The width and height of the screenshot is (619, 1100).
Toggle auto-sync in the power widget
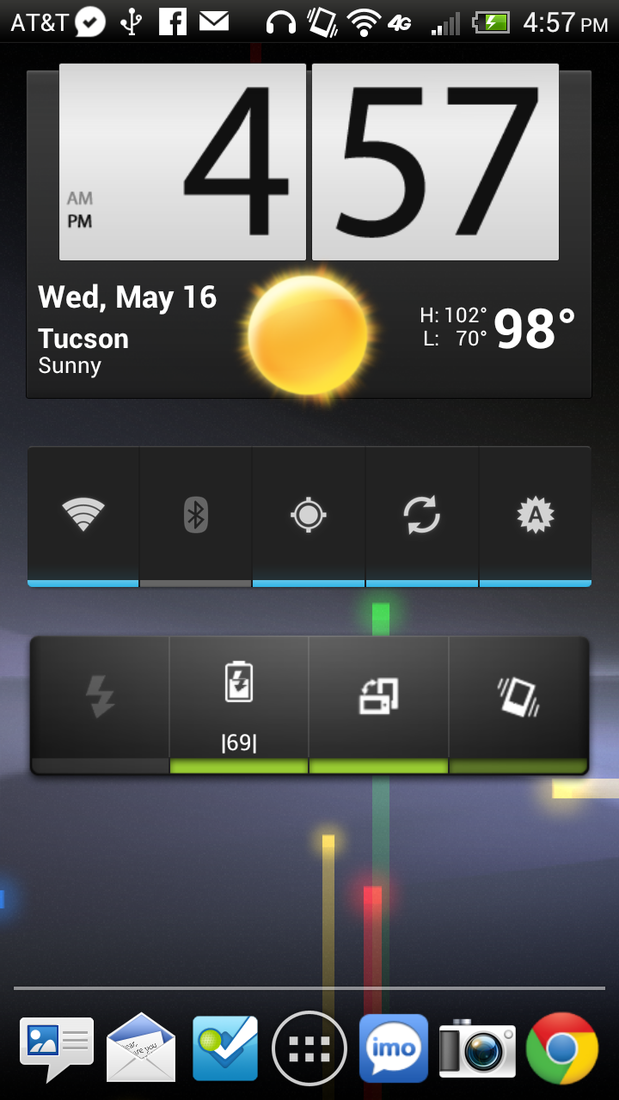click(x=422, y=516)
